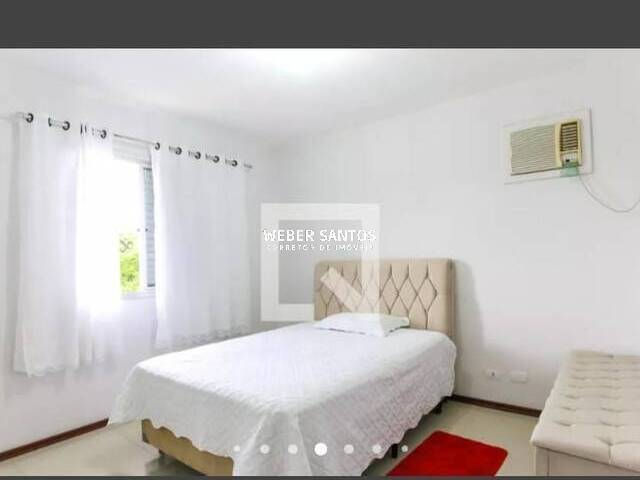Viewport: 640px width, 480px height.
Task: Select the last photo indicator dot
Action: (404, 449)
